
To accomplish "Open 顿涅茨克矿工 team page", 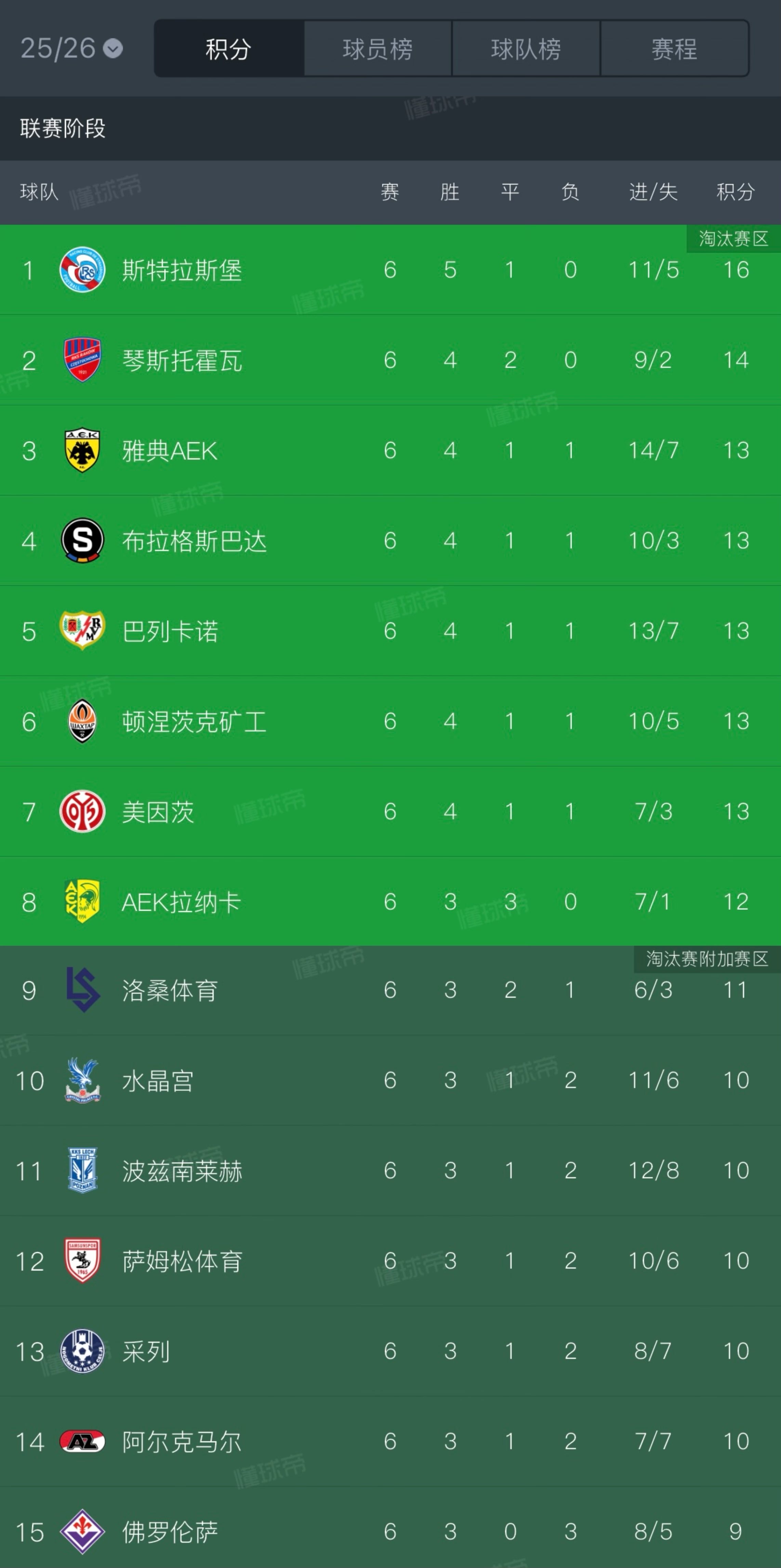I will click(x=195, y=721).
